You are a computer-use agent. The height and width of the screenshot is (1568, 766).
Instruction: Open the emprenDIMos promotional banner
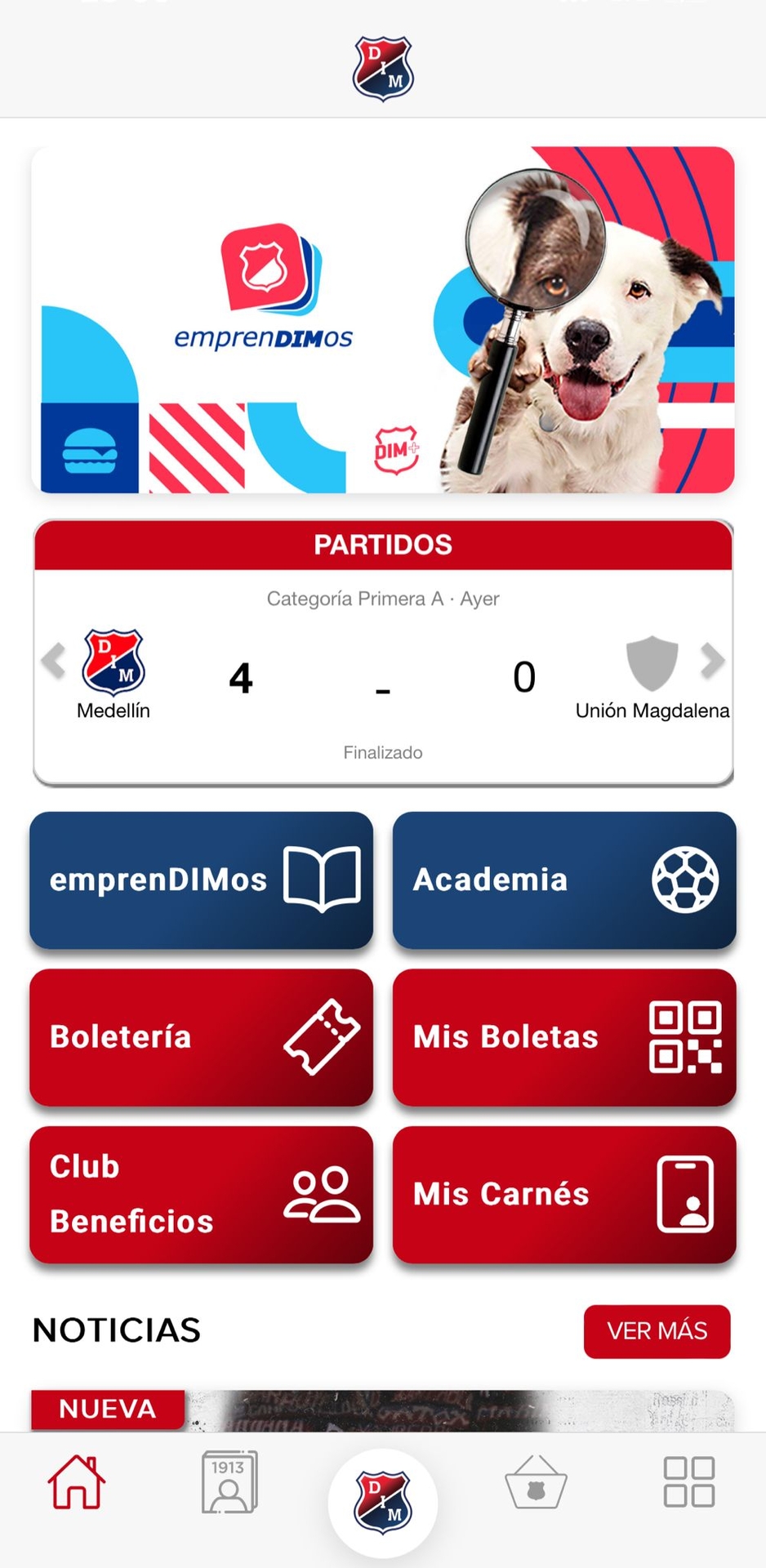tap(382, 319)
